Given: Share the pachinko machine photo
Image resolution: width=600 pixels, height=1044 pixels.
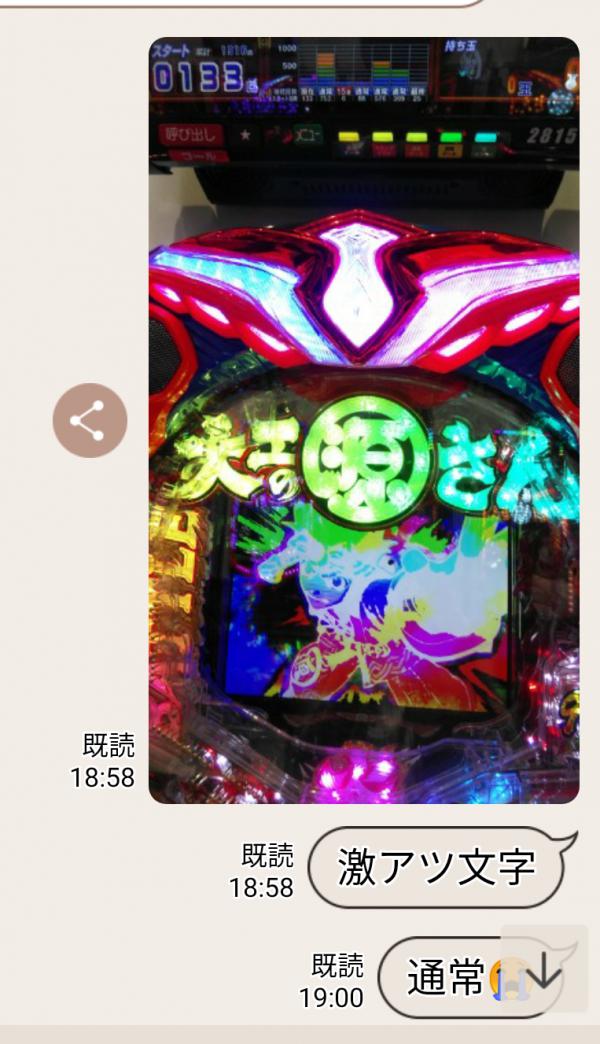Looking at the screenshot, I should point(90,421).
